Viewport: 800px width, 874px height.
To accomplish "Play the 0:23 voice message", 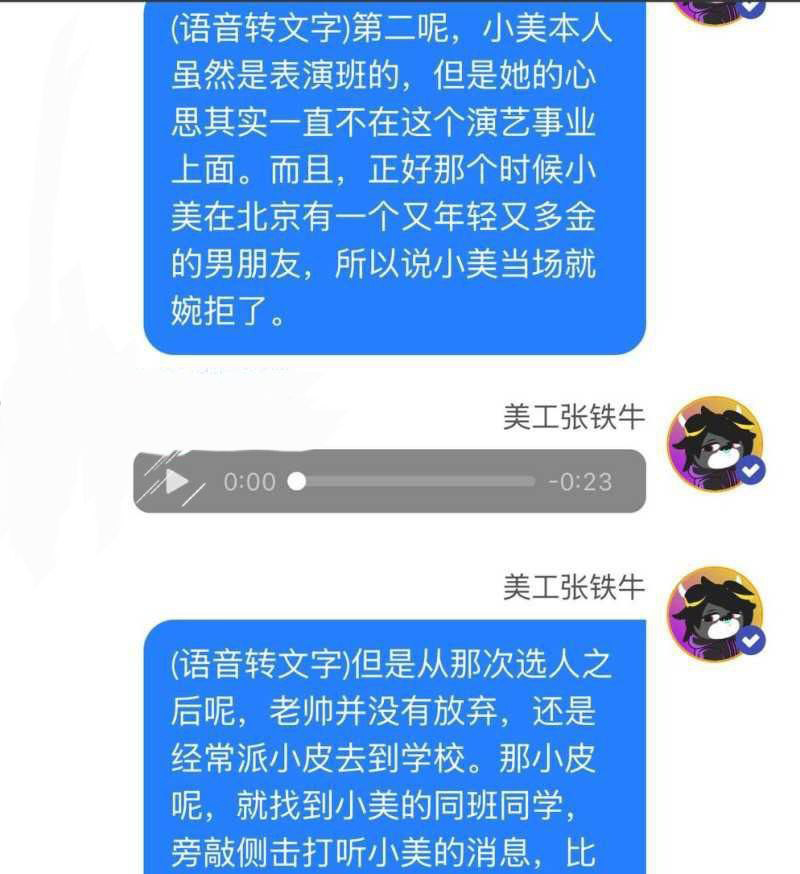I will [177, 482].
